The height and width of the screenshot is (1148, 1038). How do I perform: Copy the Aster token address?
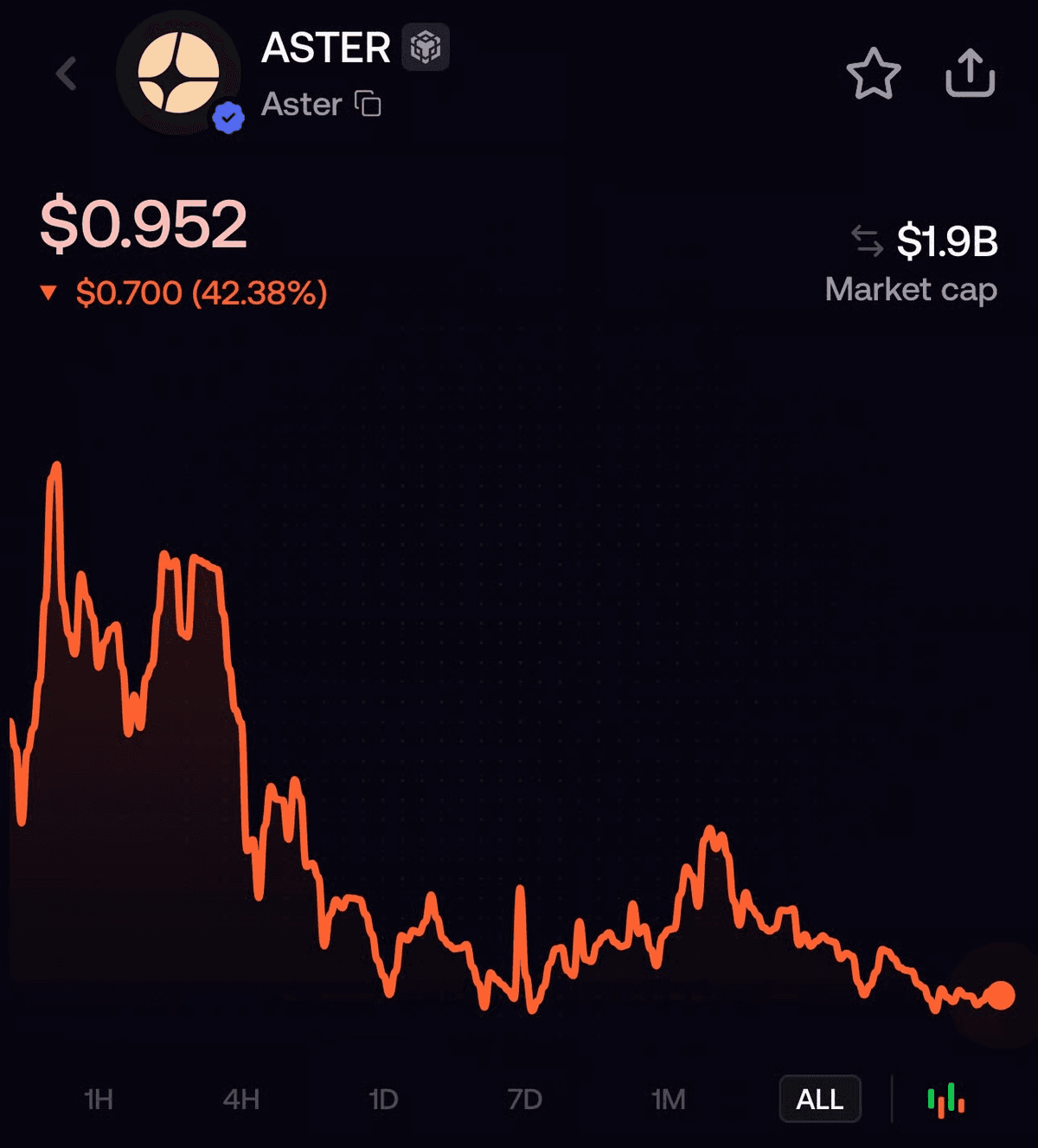[x=368, y=105]
